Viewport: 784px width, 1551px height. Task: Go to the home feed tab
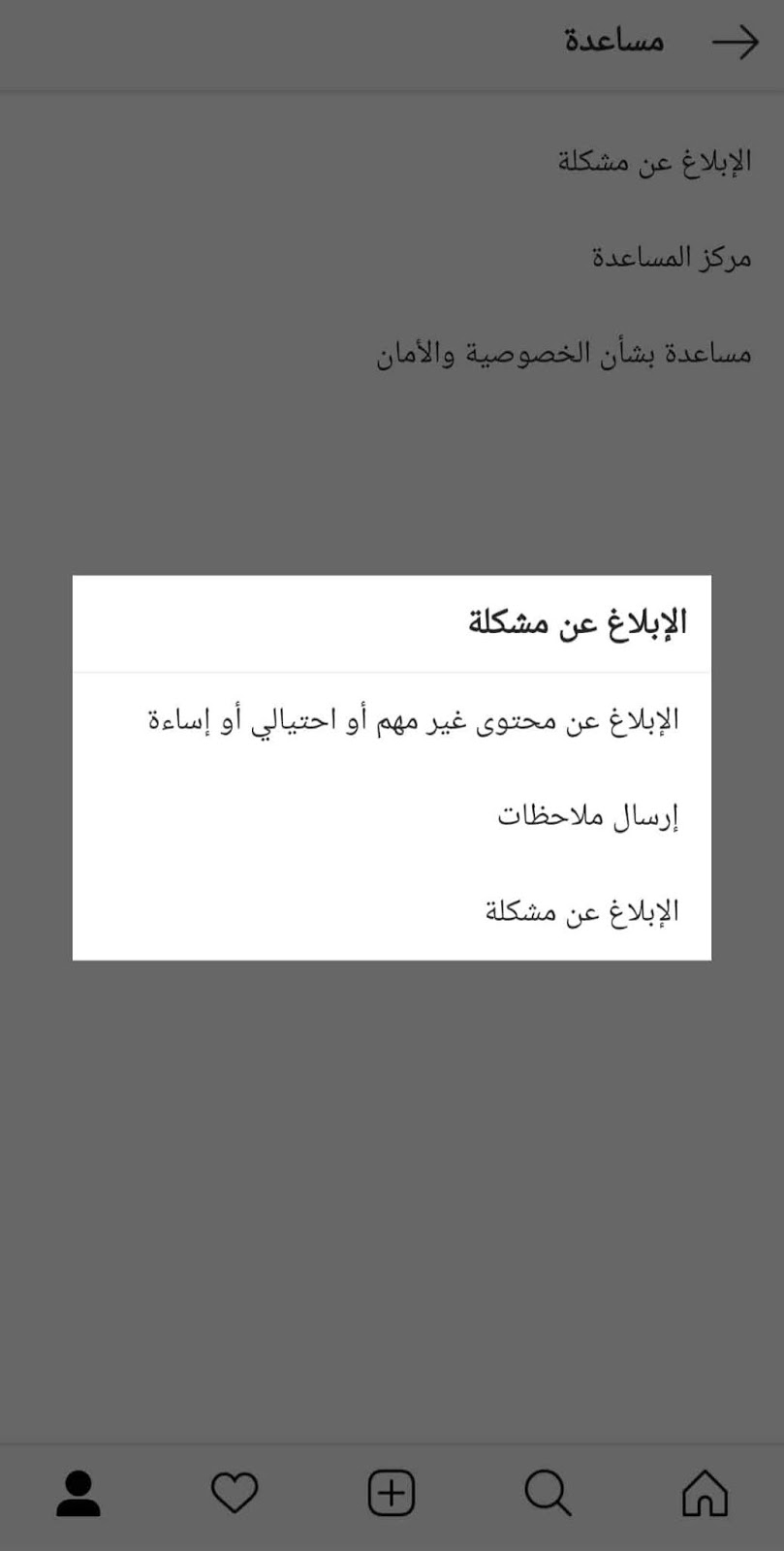coord(705,1493)
